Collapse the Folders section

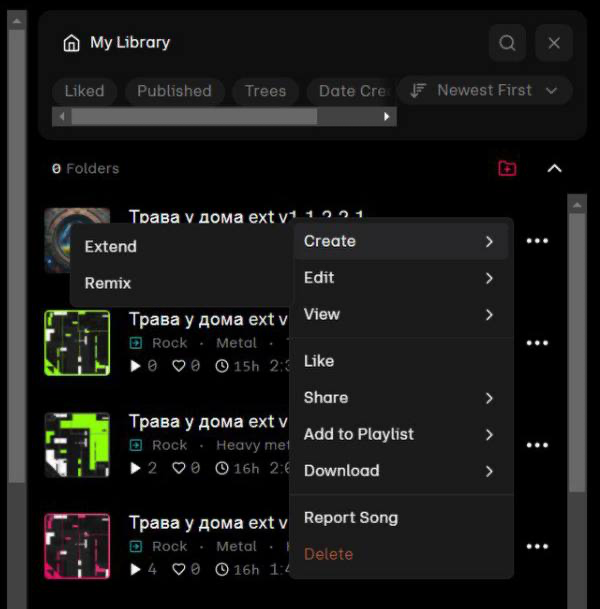tap(555, 168)
